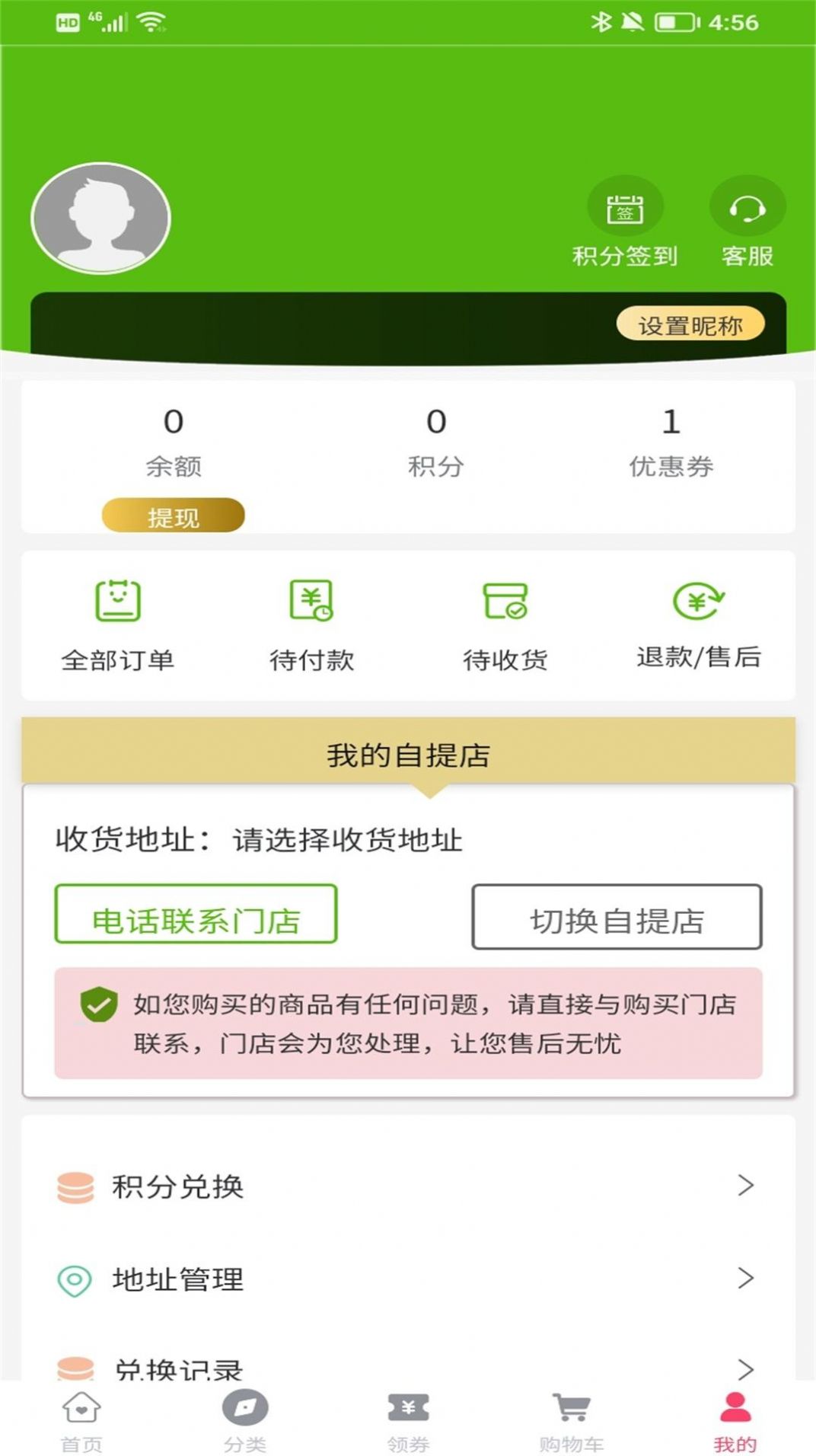Tap the 客服 customer service headset icon
Screen dimensions: 816x1456
coord(748,207)
